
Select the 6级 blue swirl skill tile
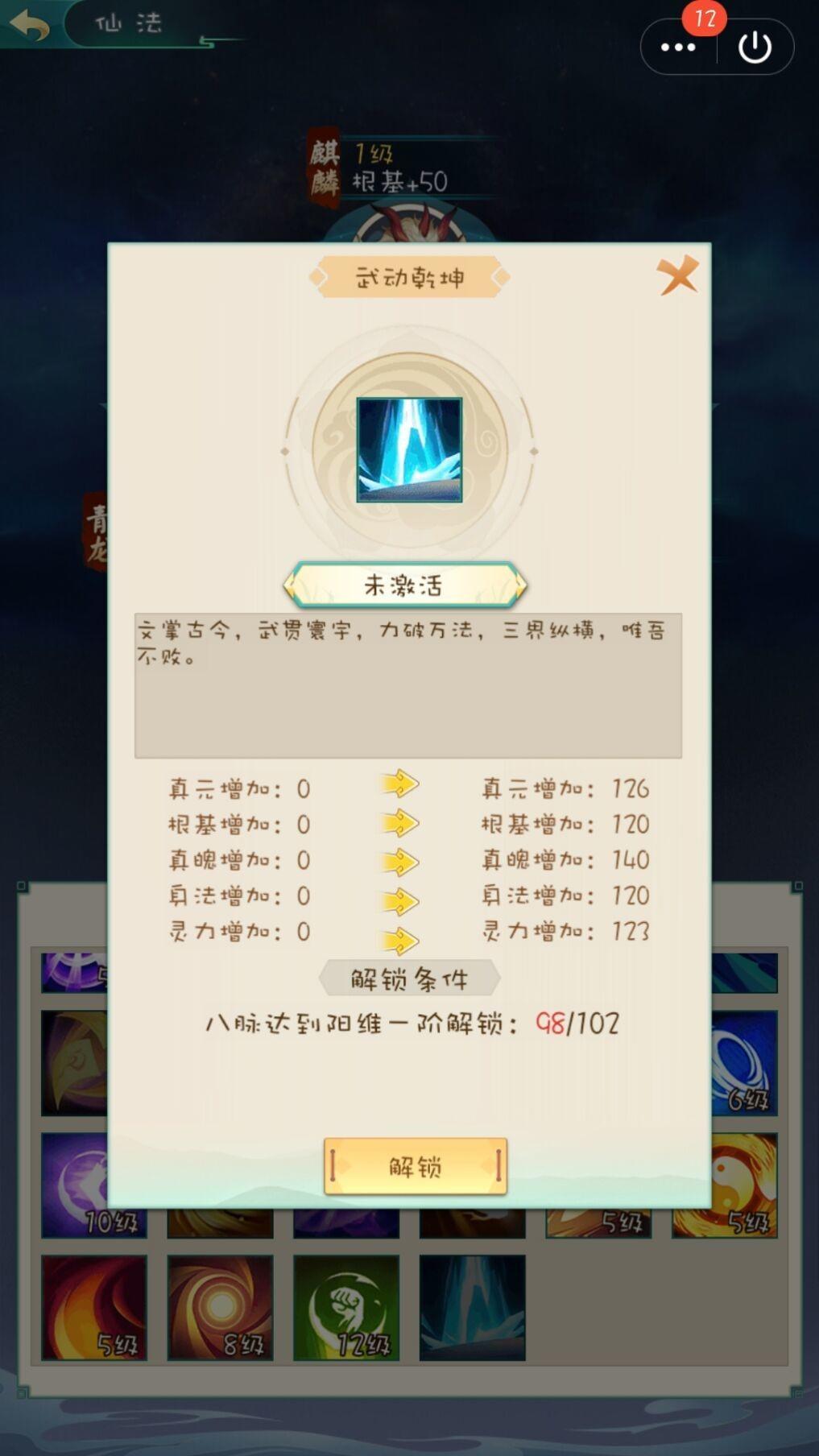pos(745,1065)
